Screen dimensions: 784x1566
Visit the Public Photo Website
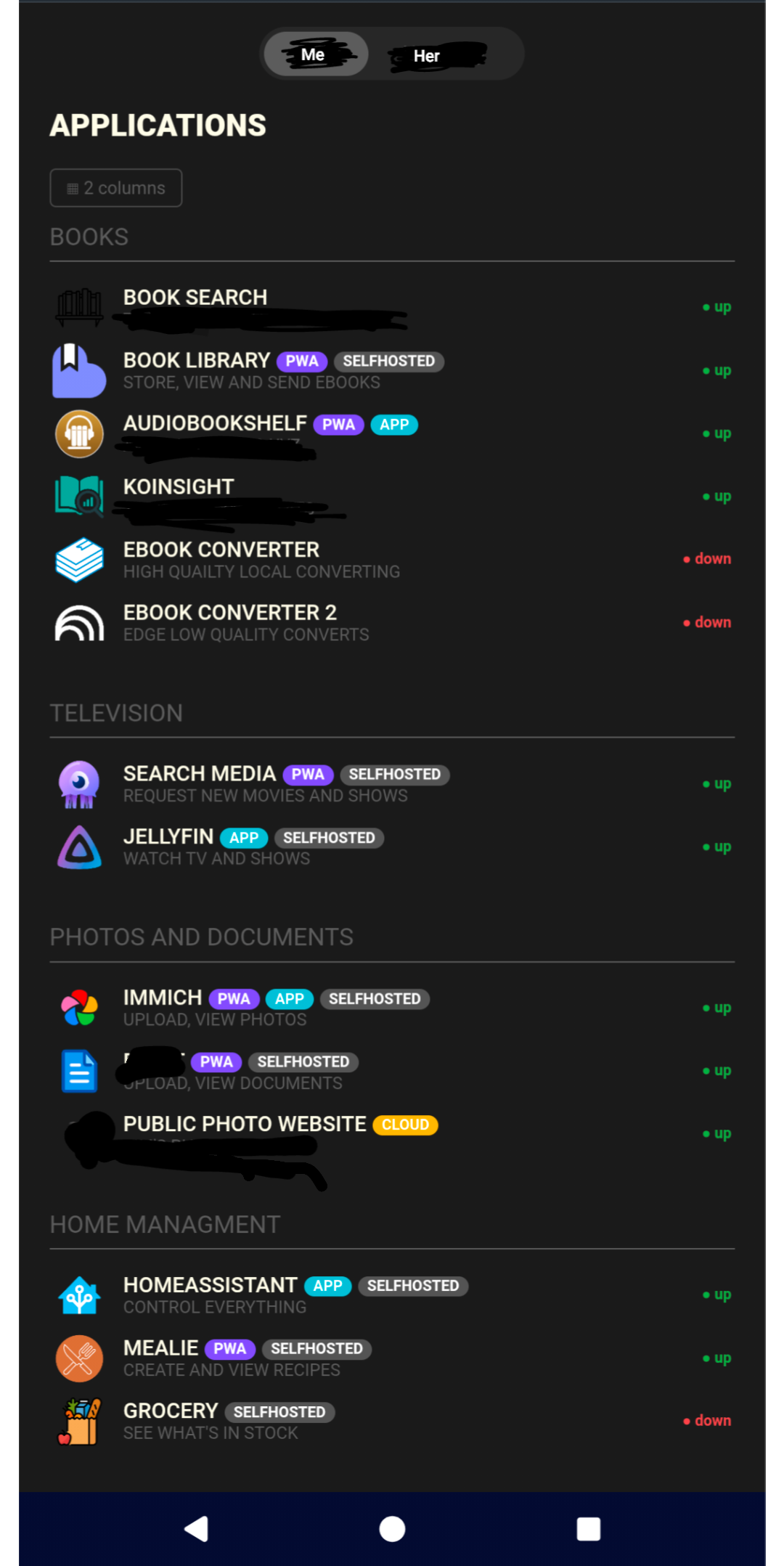245,1125
